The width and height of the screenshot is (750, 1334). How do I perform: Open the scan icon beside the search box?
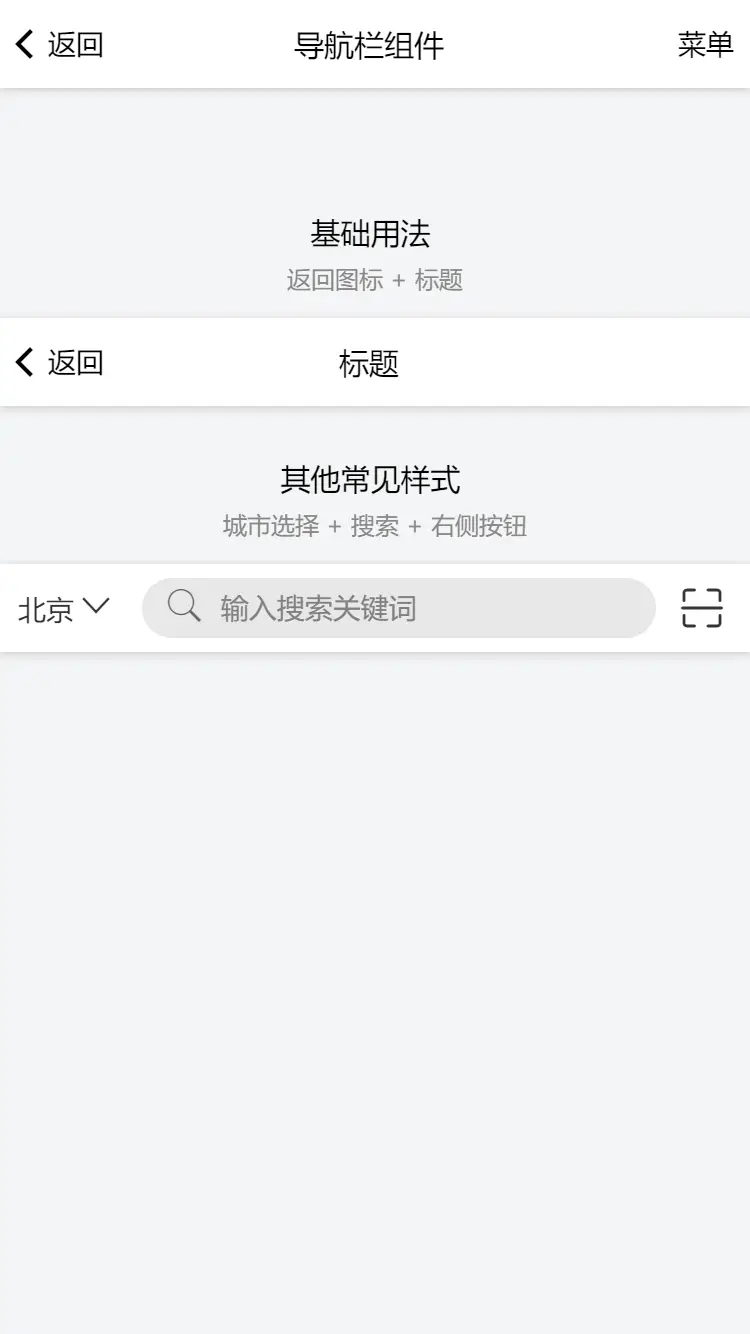coord(701,608)
